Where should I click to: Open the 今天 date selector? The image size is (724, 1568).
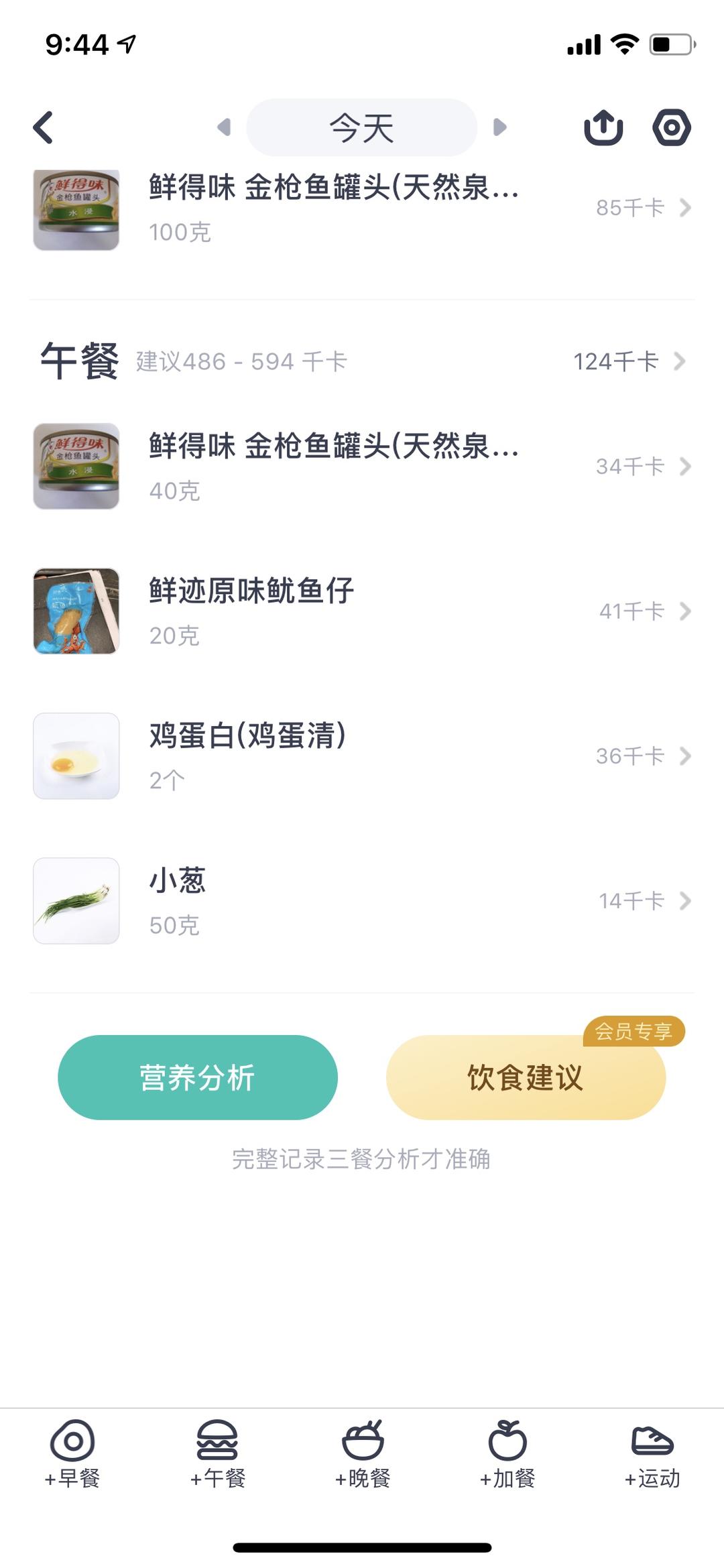pyautogui.click(x=361, y=127)
